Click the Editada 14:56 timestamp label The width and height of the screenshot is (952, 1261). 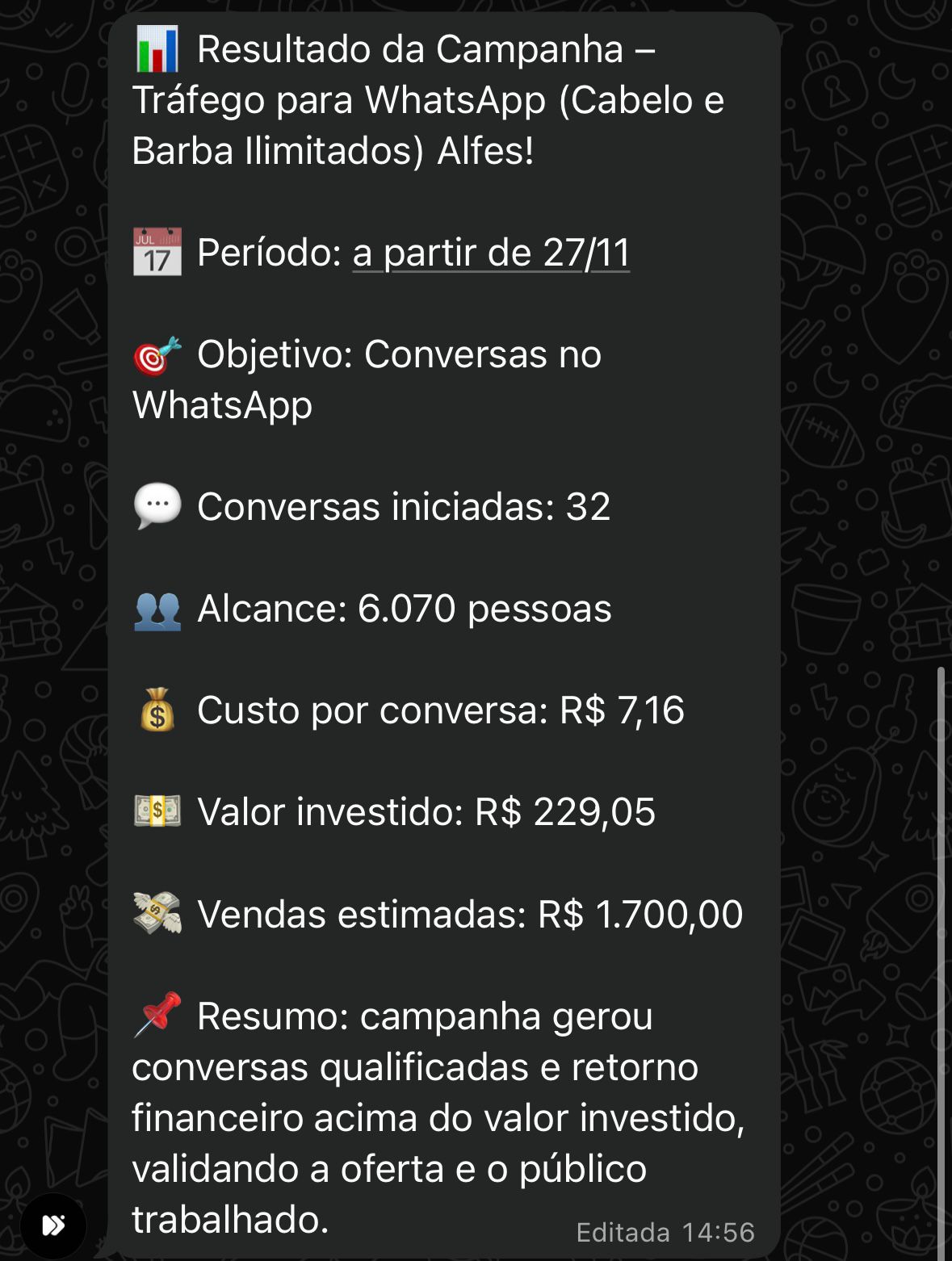pyautogui.click(x=665, y=1233)
